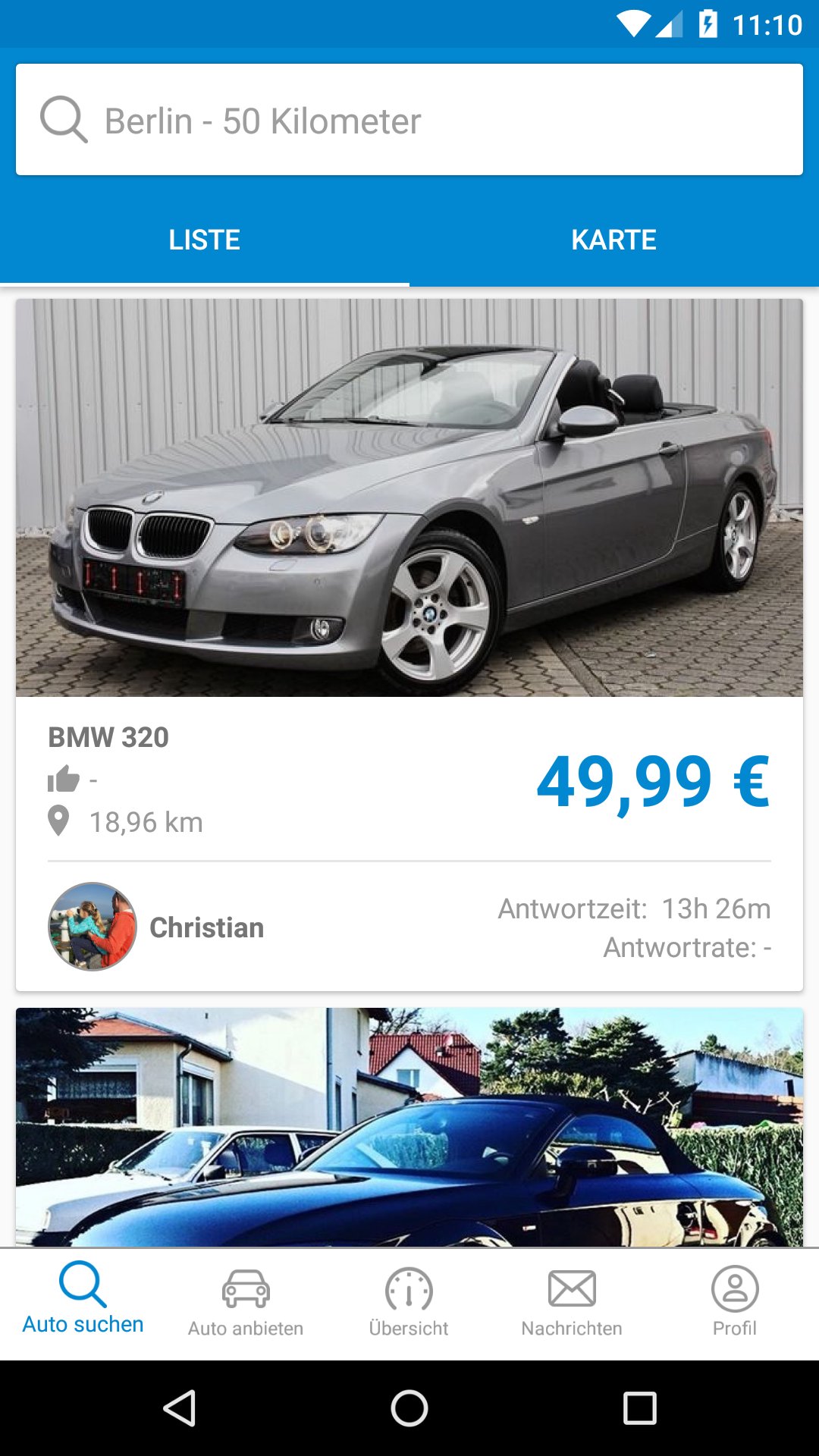Go to the home screen
Image resolution: width=819 pixels, height=1456 pixels.
pos(409,1408)
